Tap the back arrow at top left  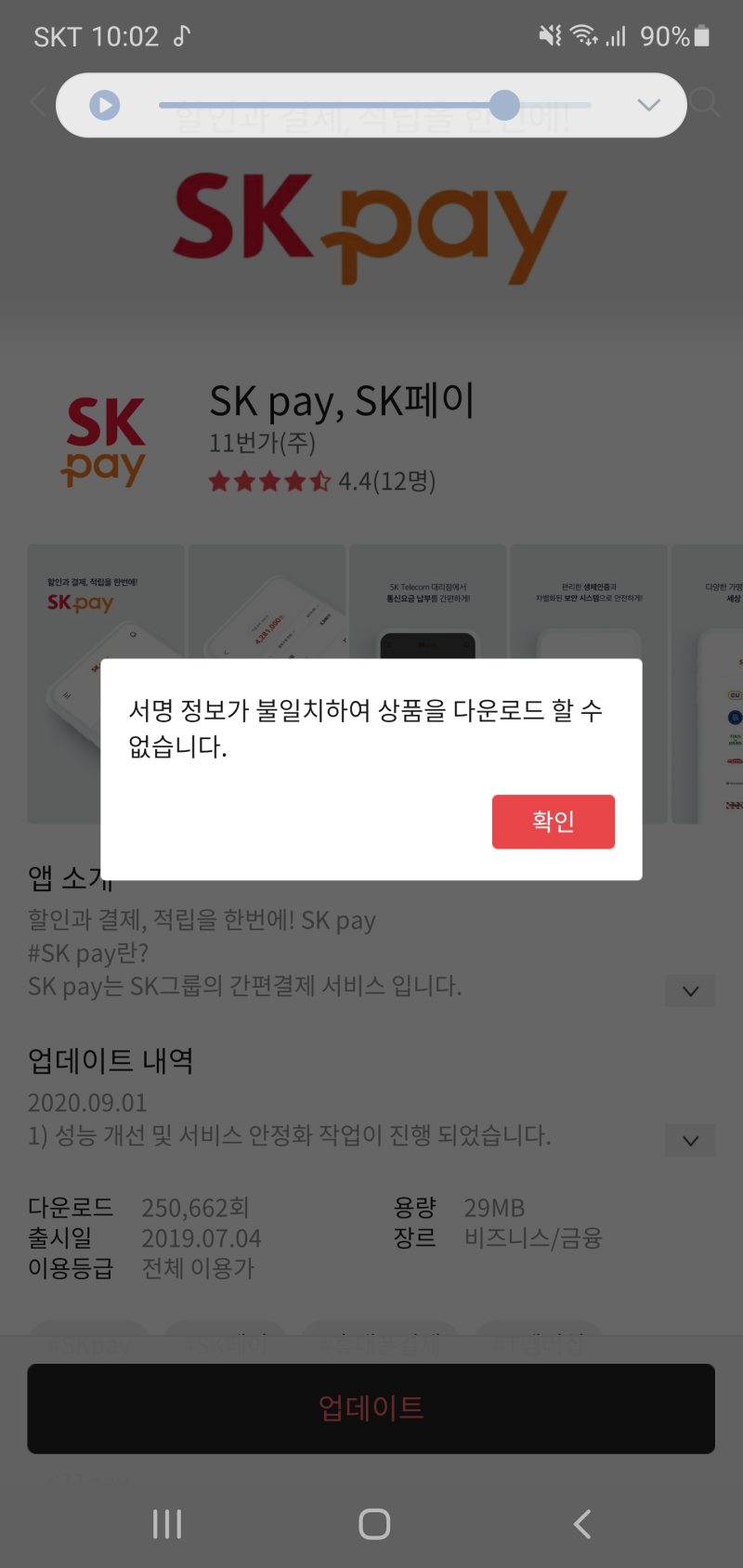34,105
